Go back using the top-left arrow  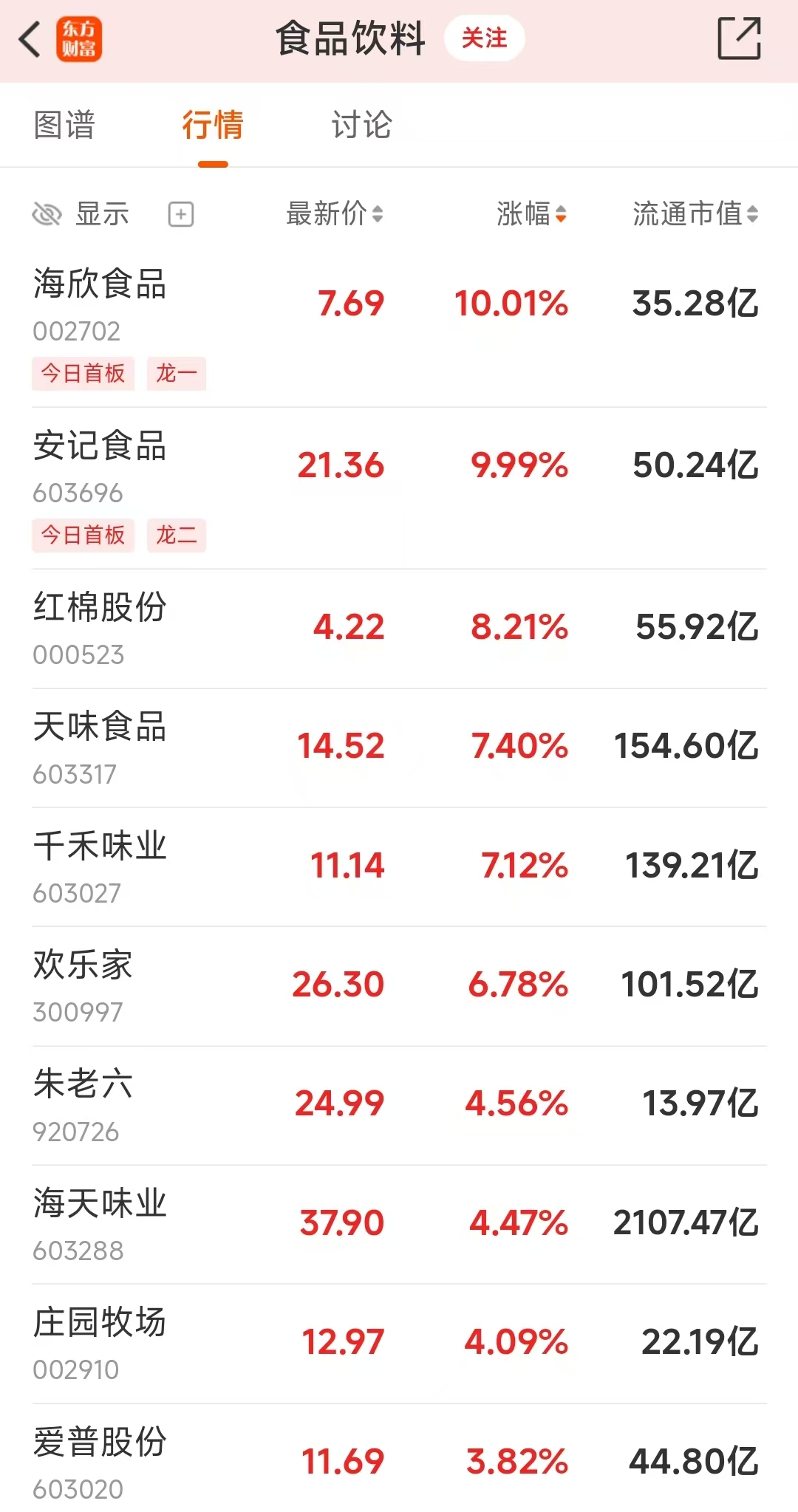pyautogui.click(x=31, y=40)
